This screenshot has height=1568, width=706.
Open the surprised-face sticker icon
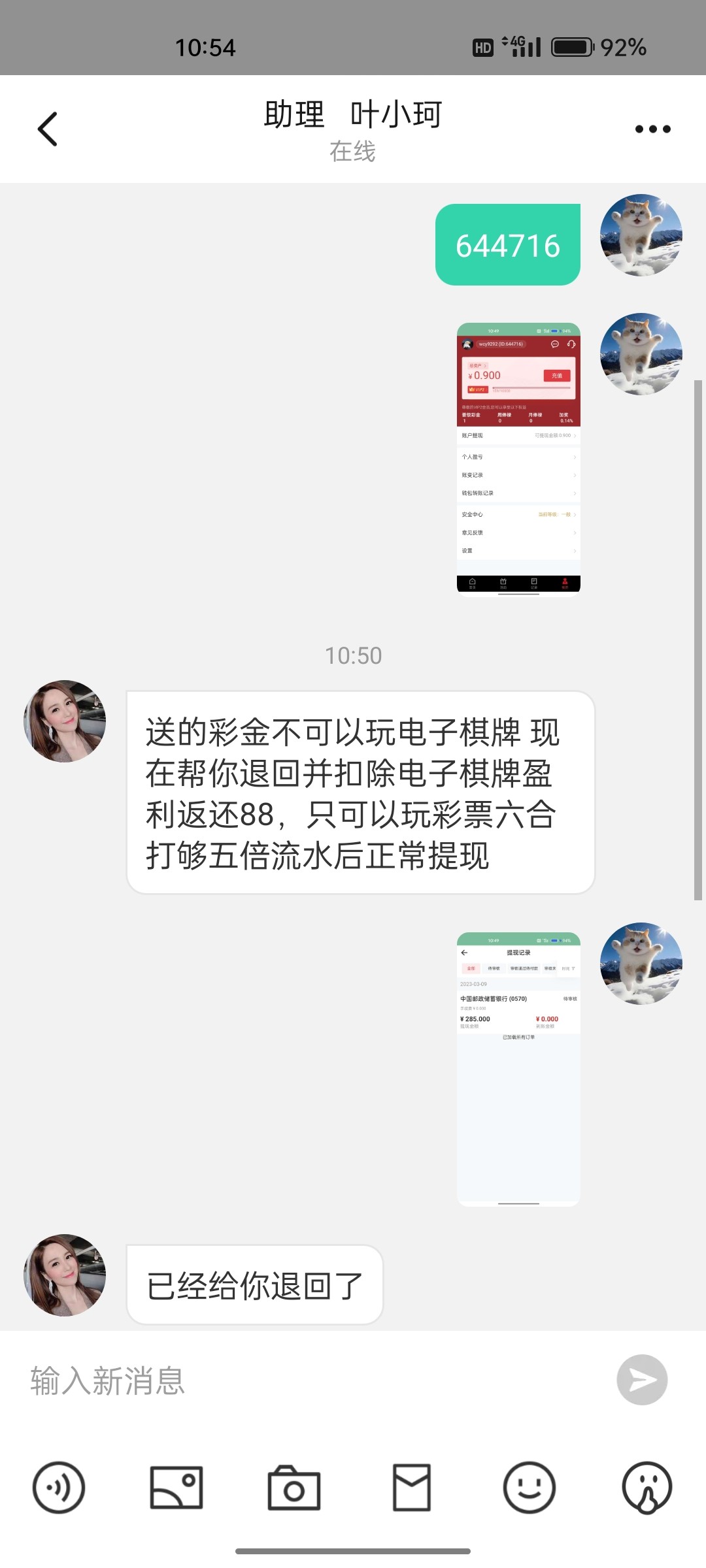[647, 1488]
